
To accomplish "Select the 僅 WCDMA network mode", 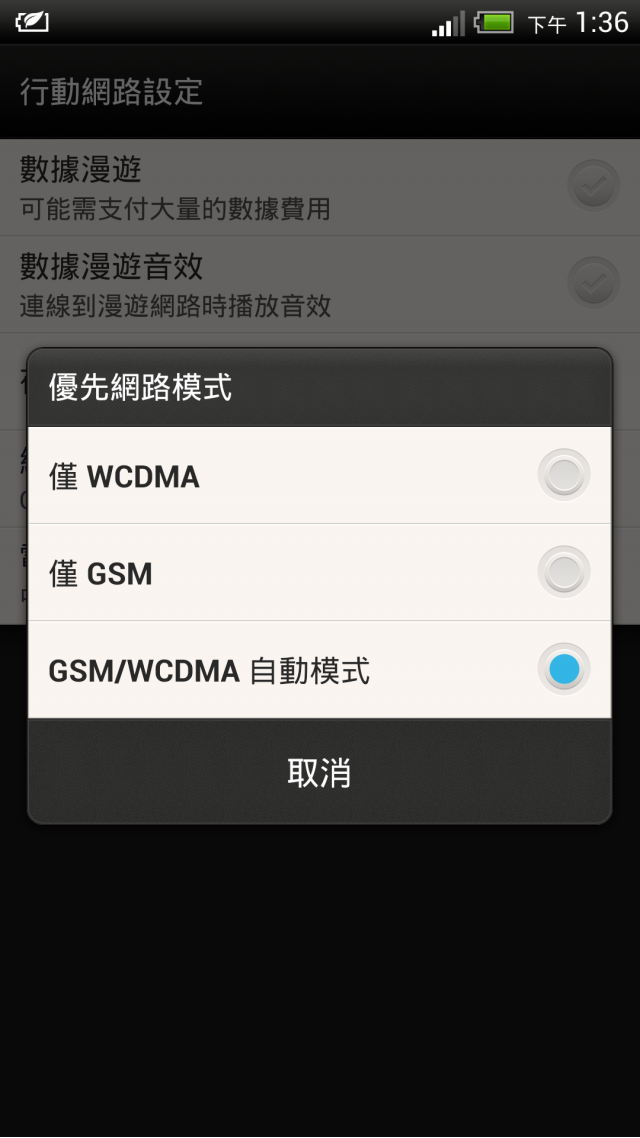I will 318,476.
